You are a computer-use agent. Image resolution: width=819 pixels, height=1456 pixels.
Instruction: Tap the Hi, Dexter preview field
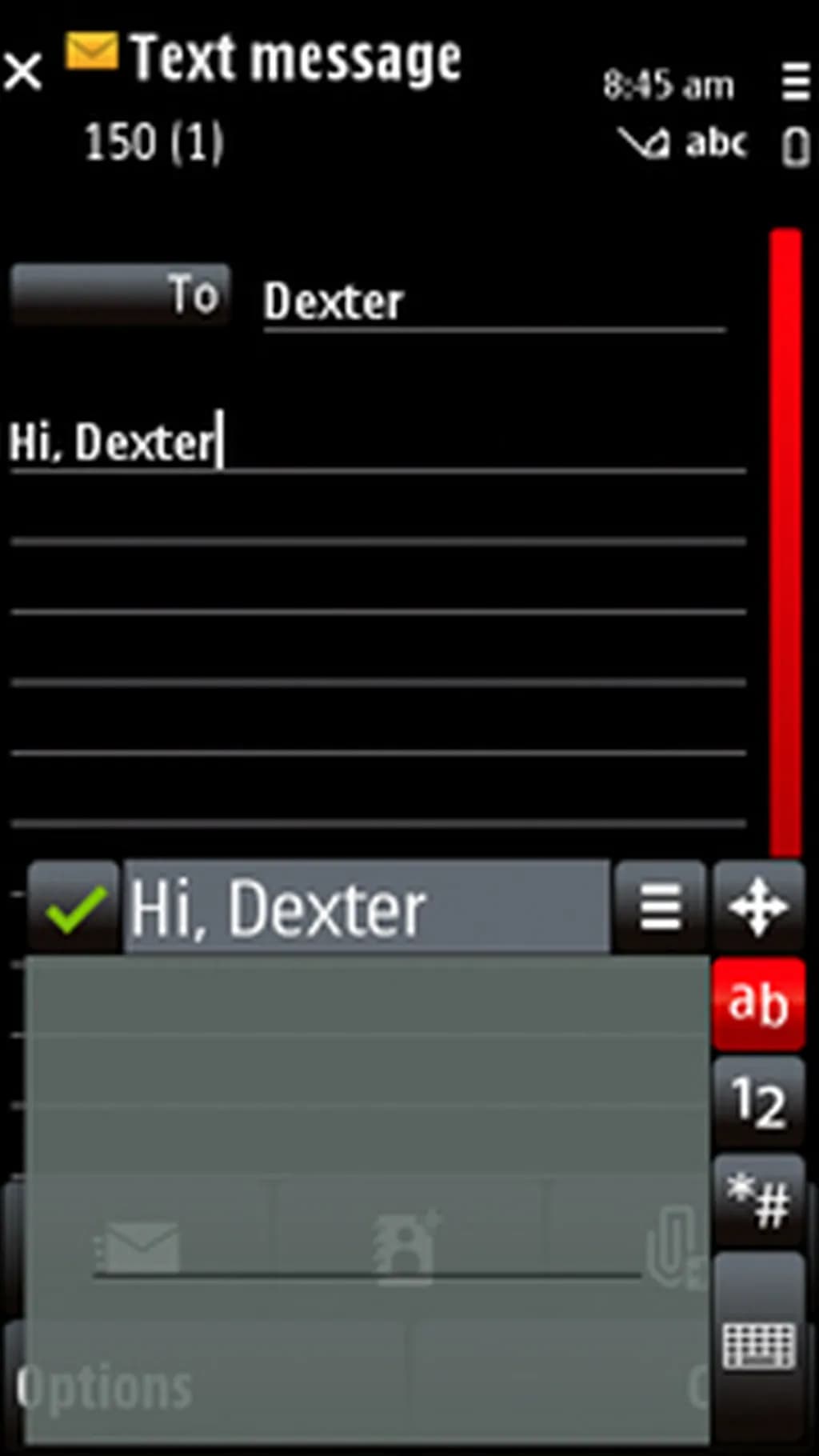[366, 907]
